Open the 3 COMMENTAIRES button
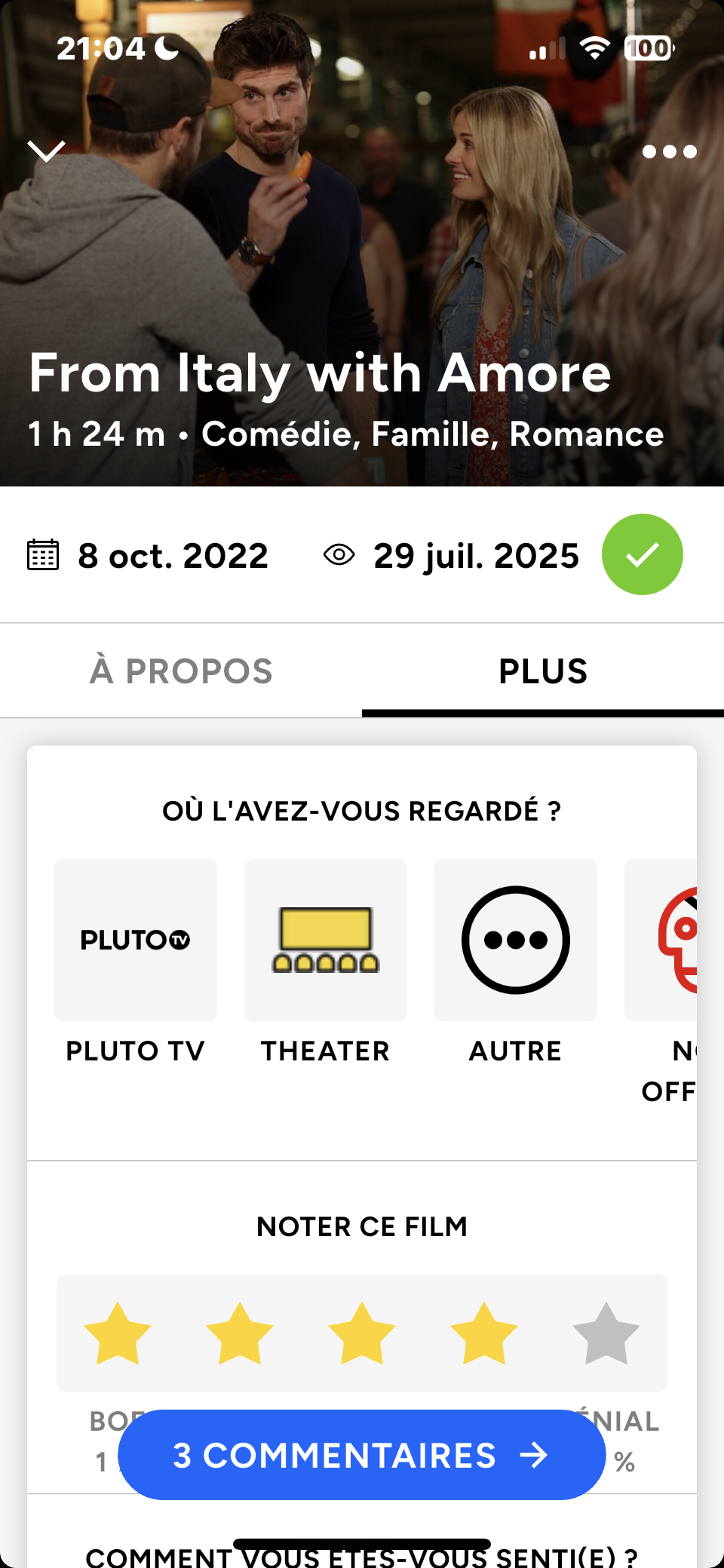 pyautogui.click(x=361, y=1455)
